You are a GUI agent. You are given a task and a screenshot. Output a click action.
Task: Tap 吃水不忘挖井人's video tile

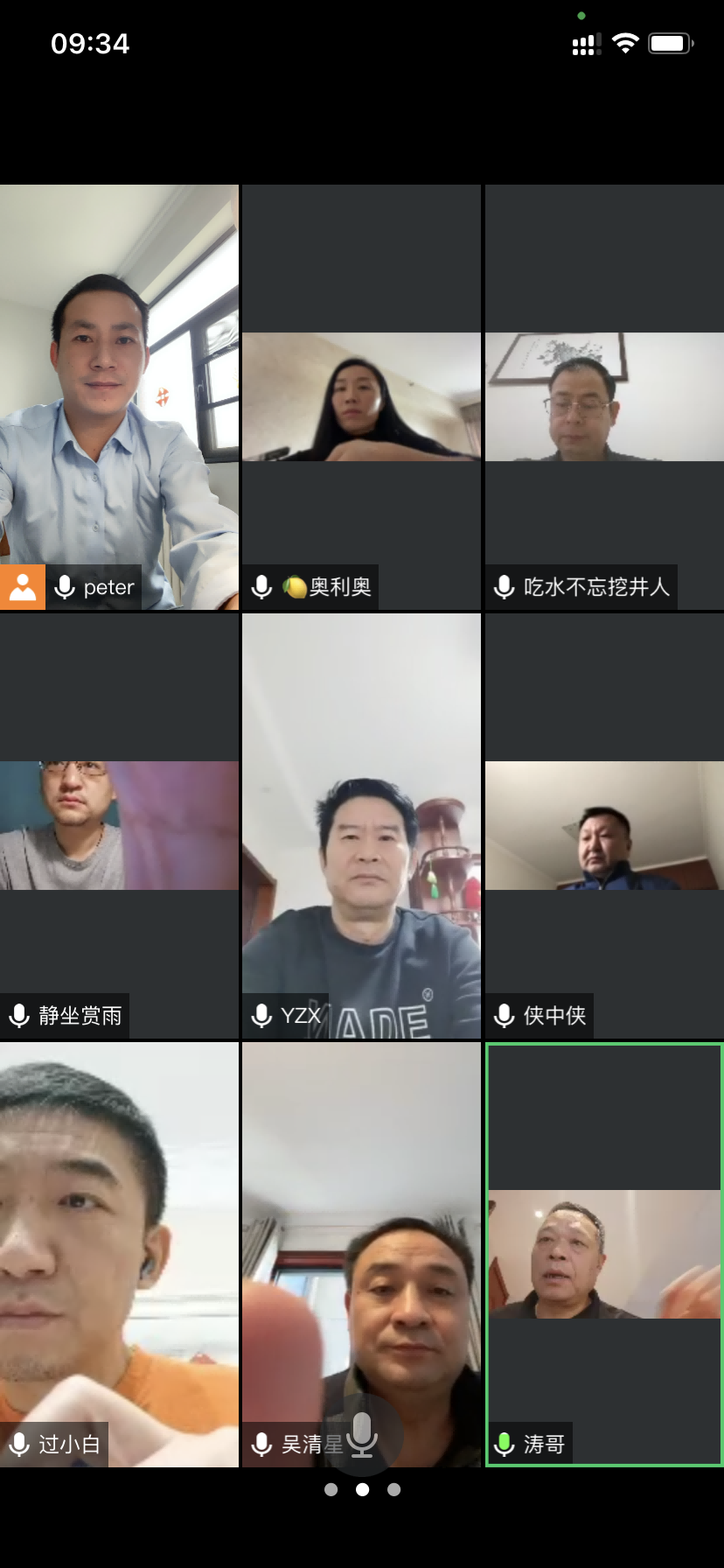click(x=604, y=396)
